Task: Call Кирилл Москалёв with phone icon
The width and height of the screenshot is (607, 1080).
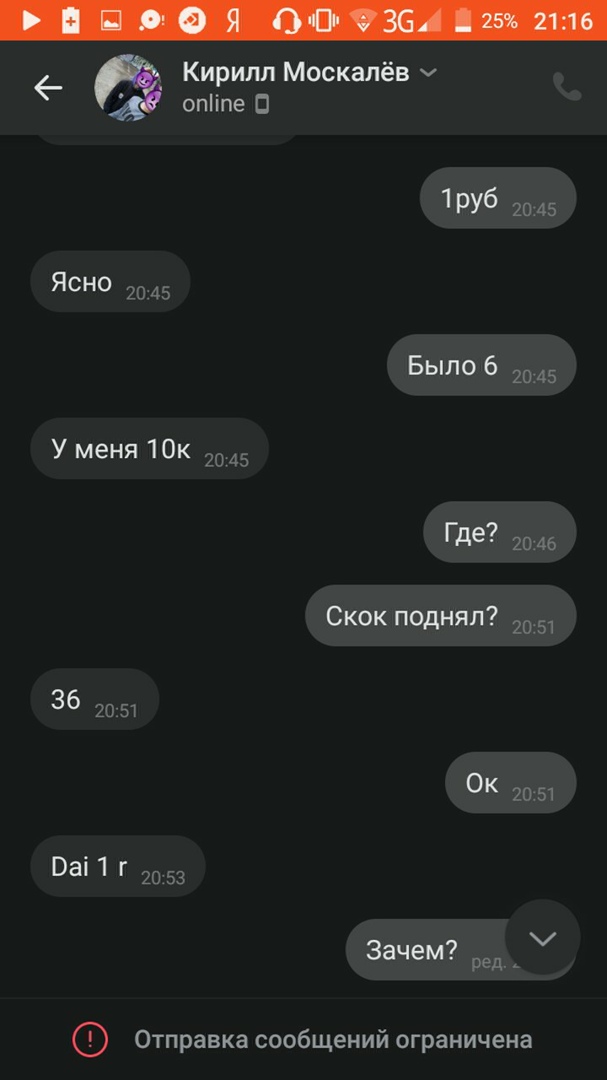Action: coord(566,87)
